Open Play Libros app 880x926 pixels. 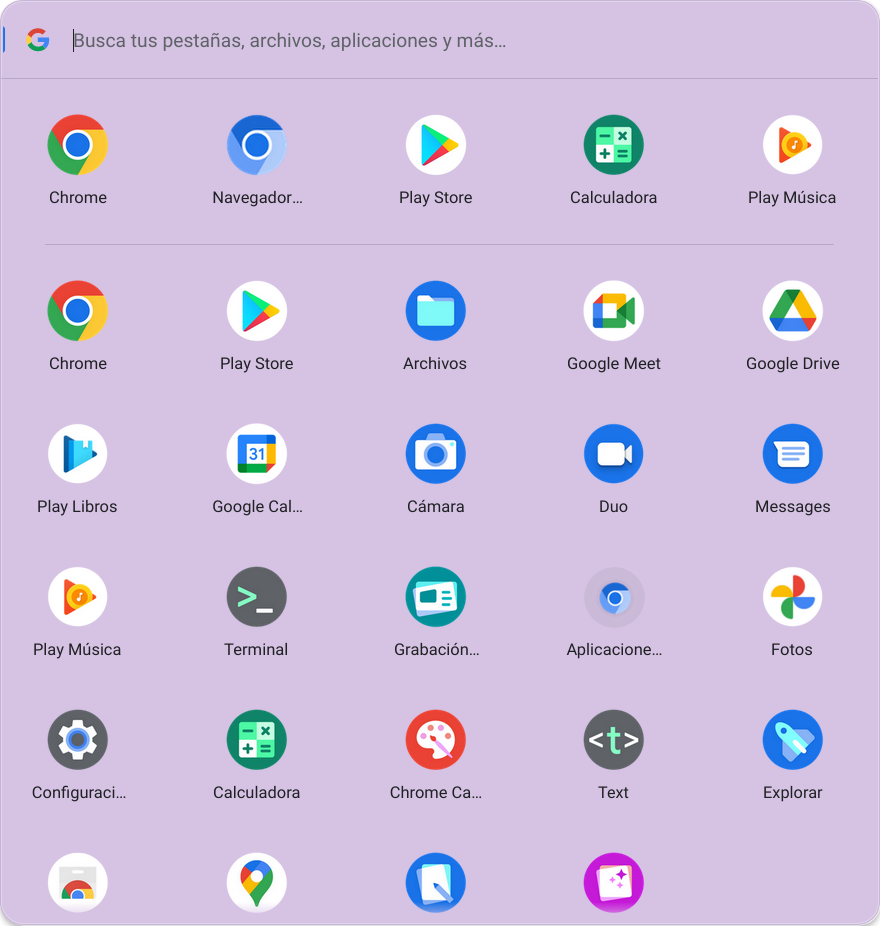[78, 454]
